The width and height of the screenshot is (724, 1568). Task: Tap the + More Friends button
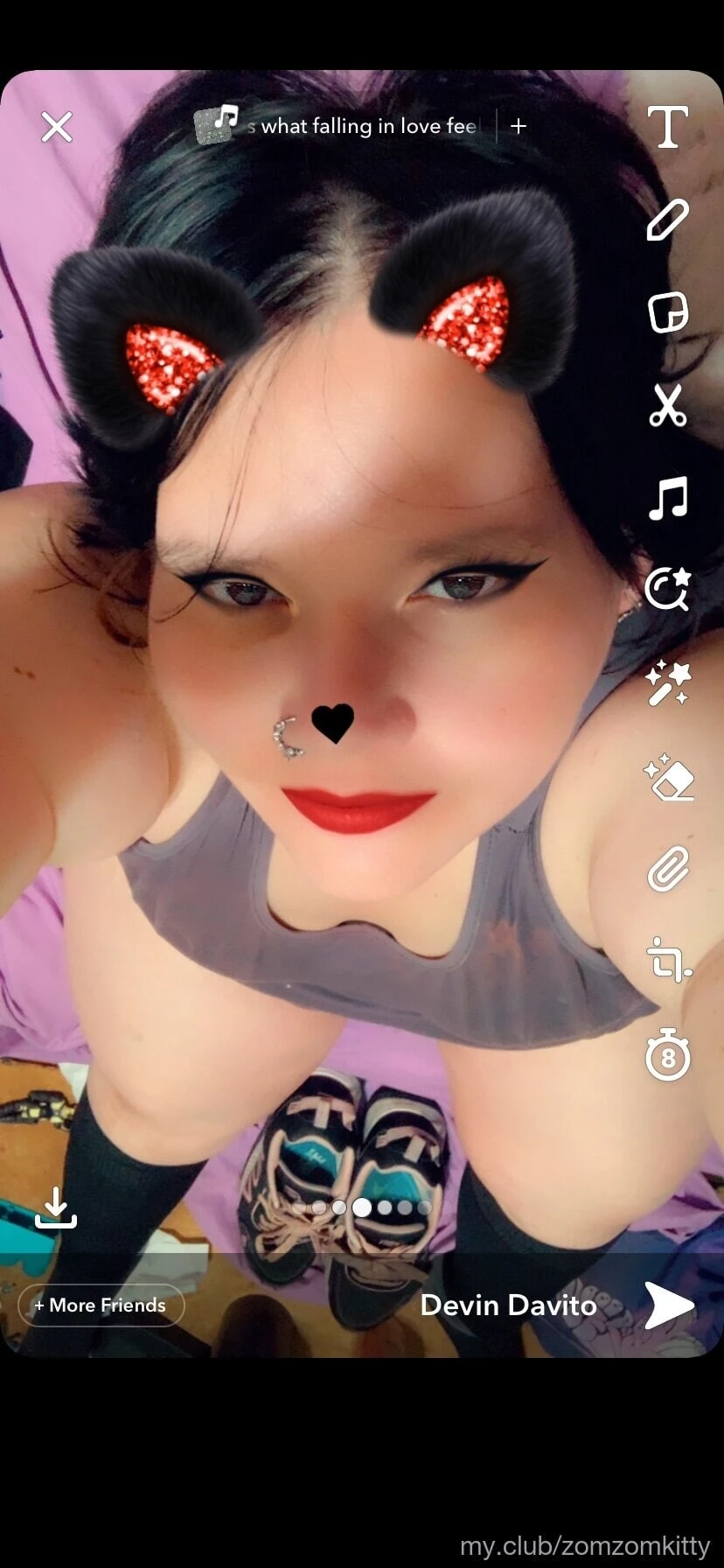coord(101,1305)
